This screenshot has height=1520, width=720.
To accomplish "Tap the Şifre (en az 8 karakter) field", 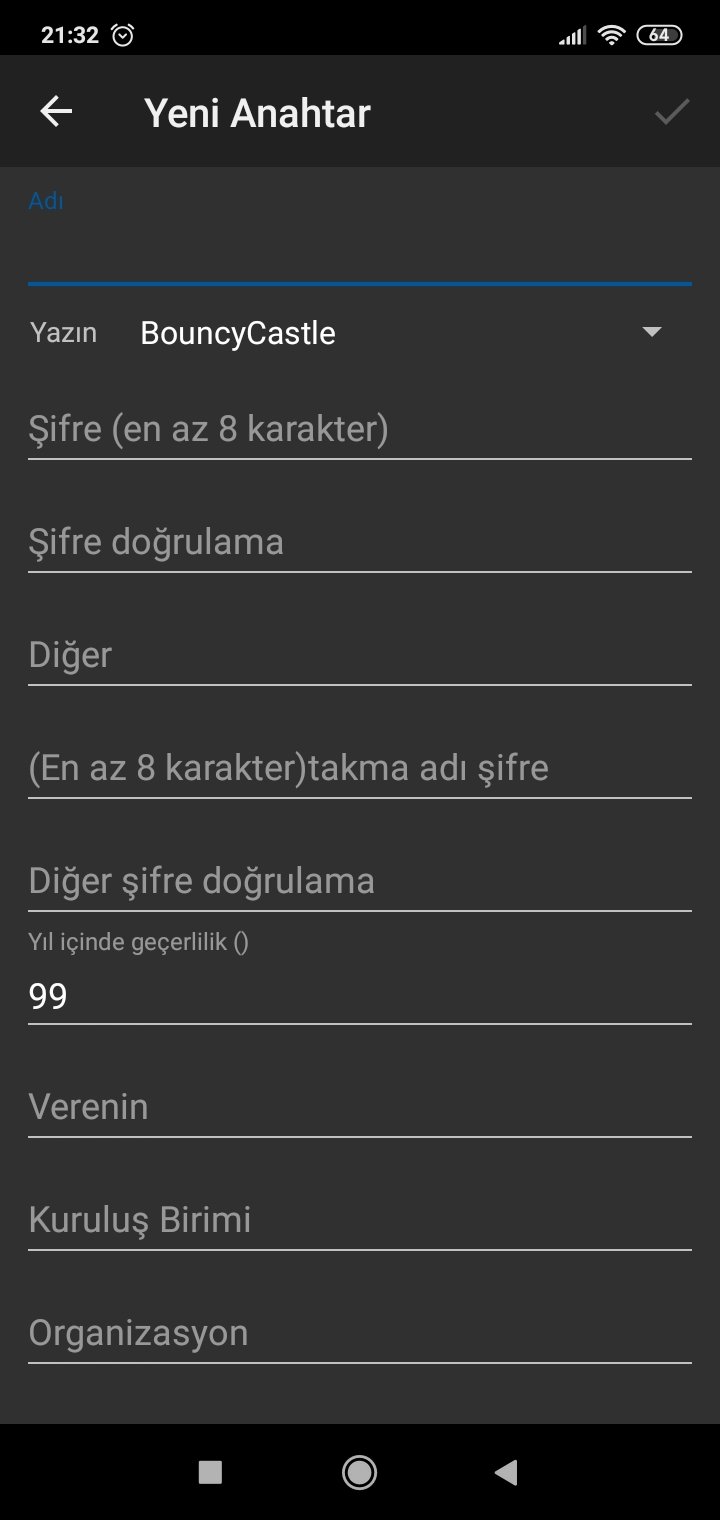I will click(x=360, y=430).
